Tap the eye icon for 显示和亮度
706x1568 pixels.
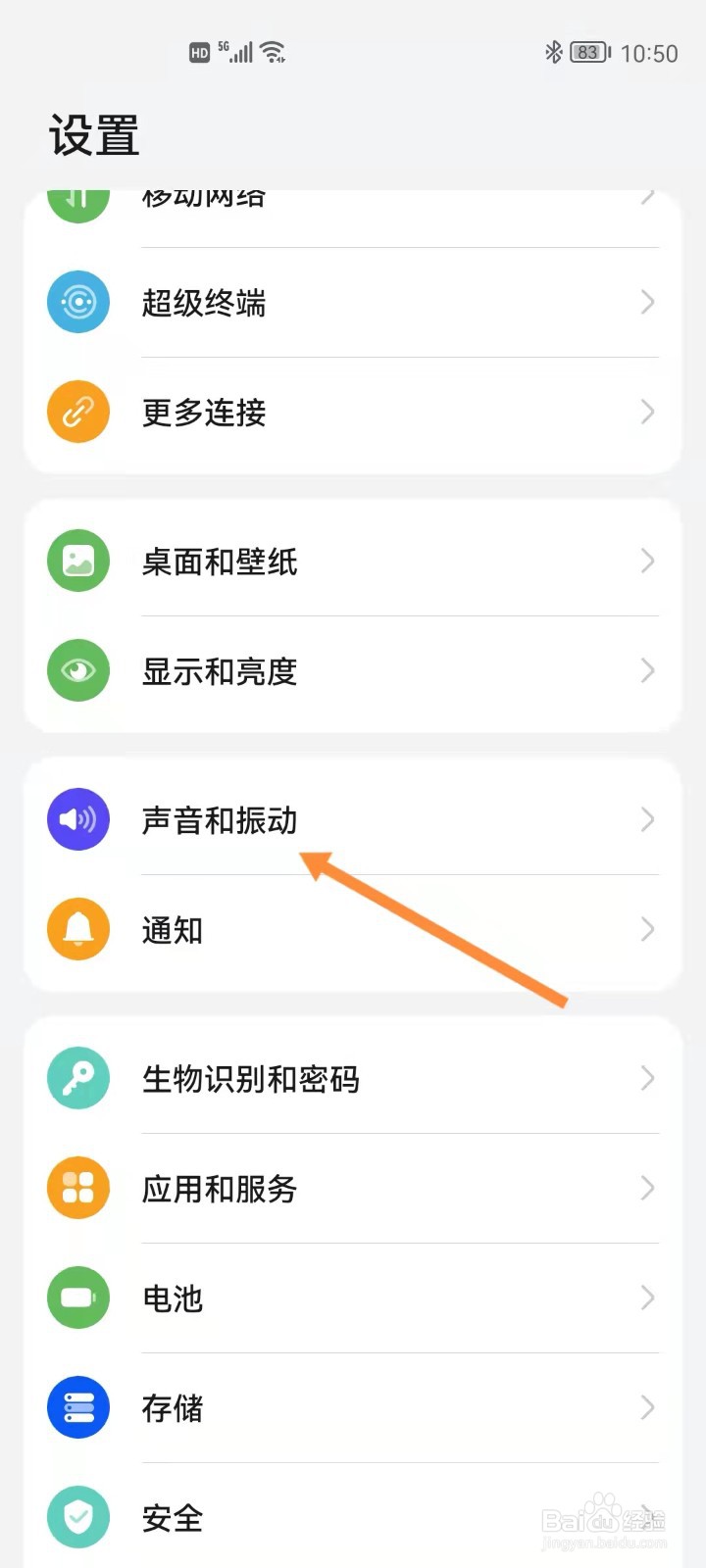[x=77, y=670]
